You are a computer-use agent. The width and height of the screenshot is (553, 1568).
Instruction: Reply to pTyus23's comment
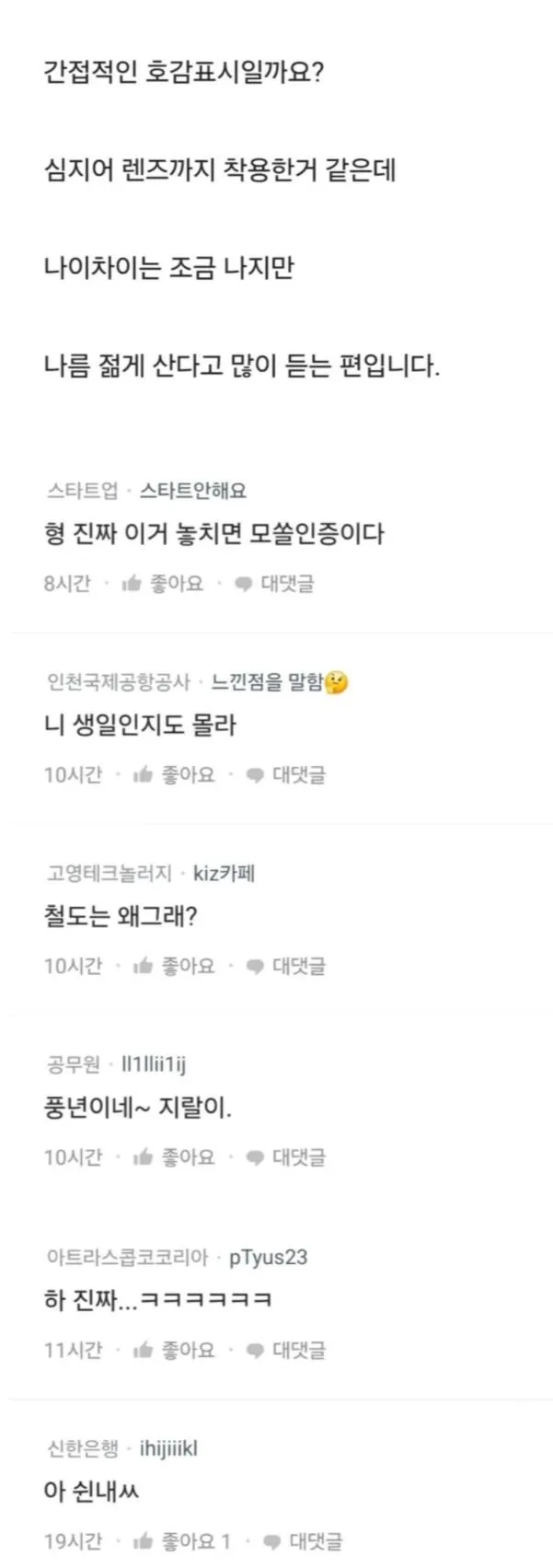pos(286,1350)
